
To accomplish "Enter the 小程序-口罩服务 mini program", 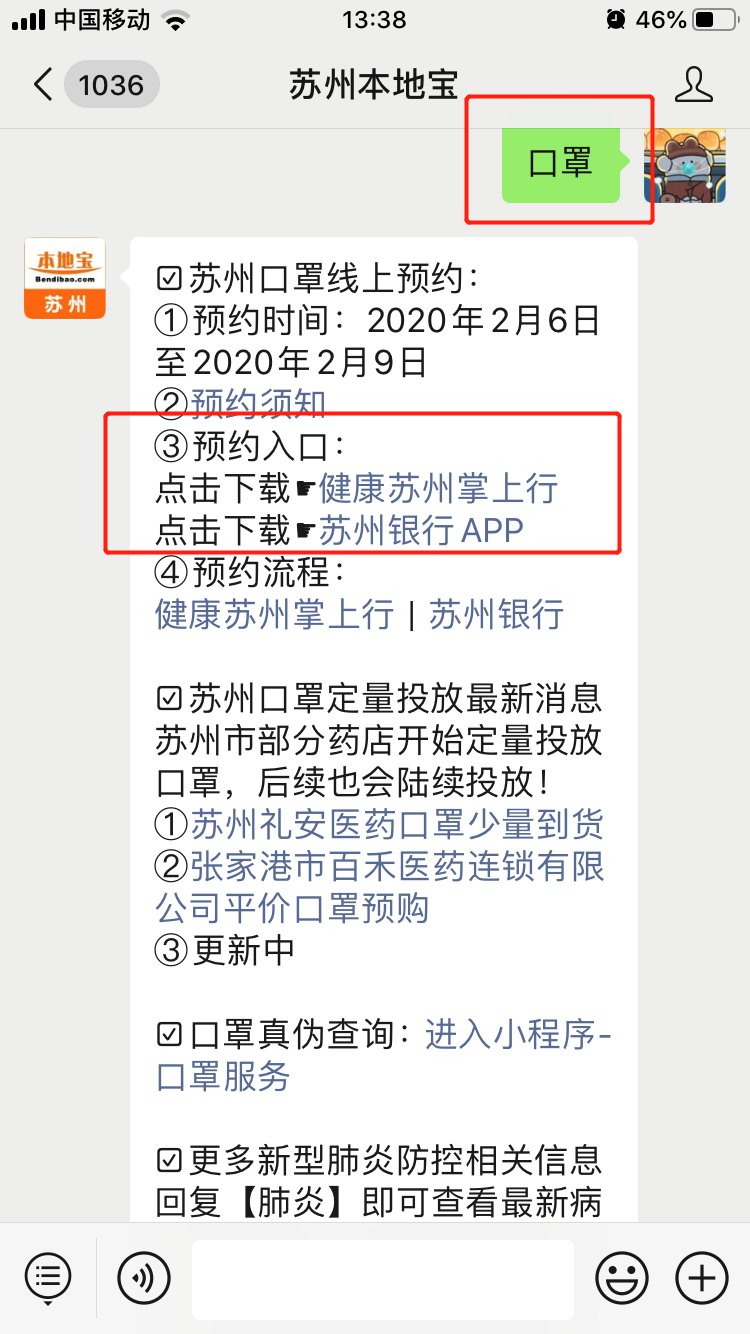I will point(518,1034).
